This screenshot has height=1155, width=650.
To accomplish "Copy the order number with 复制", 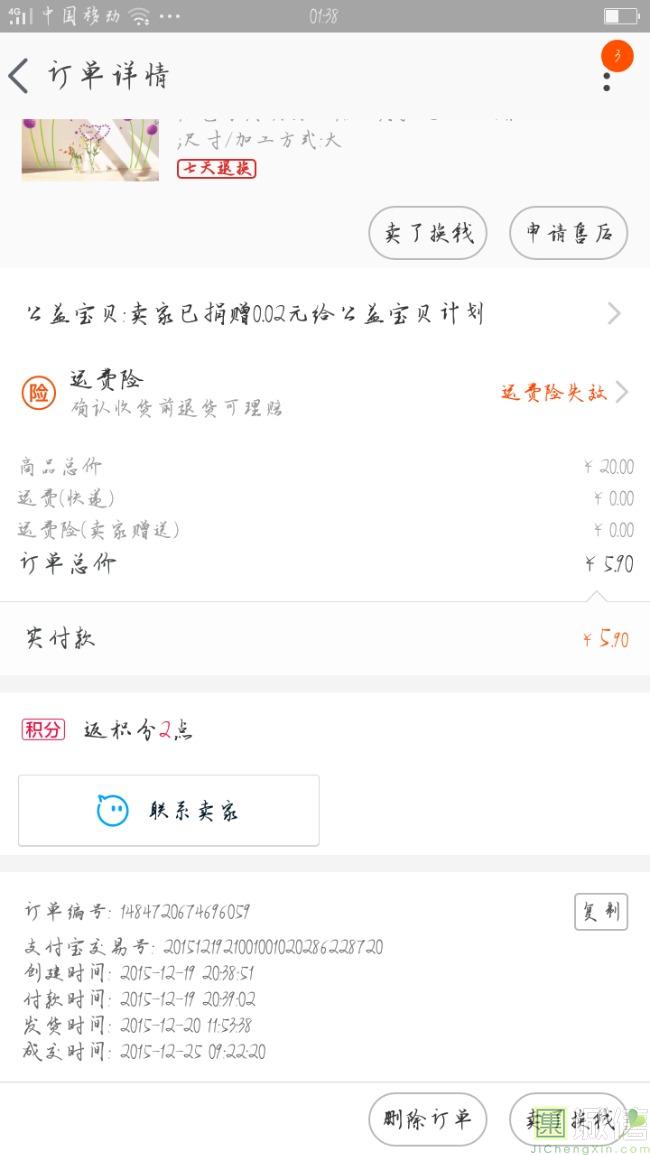I will point(600,912).
